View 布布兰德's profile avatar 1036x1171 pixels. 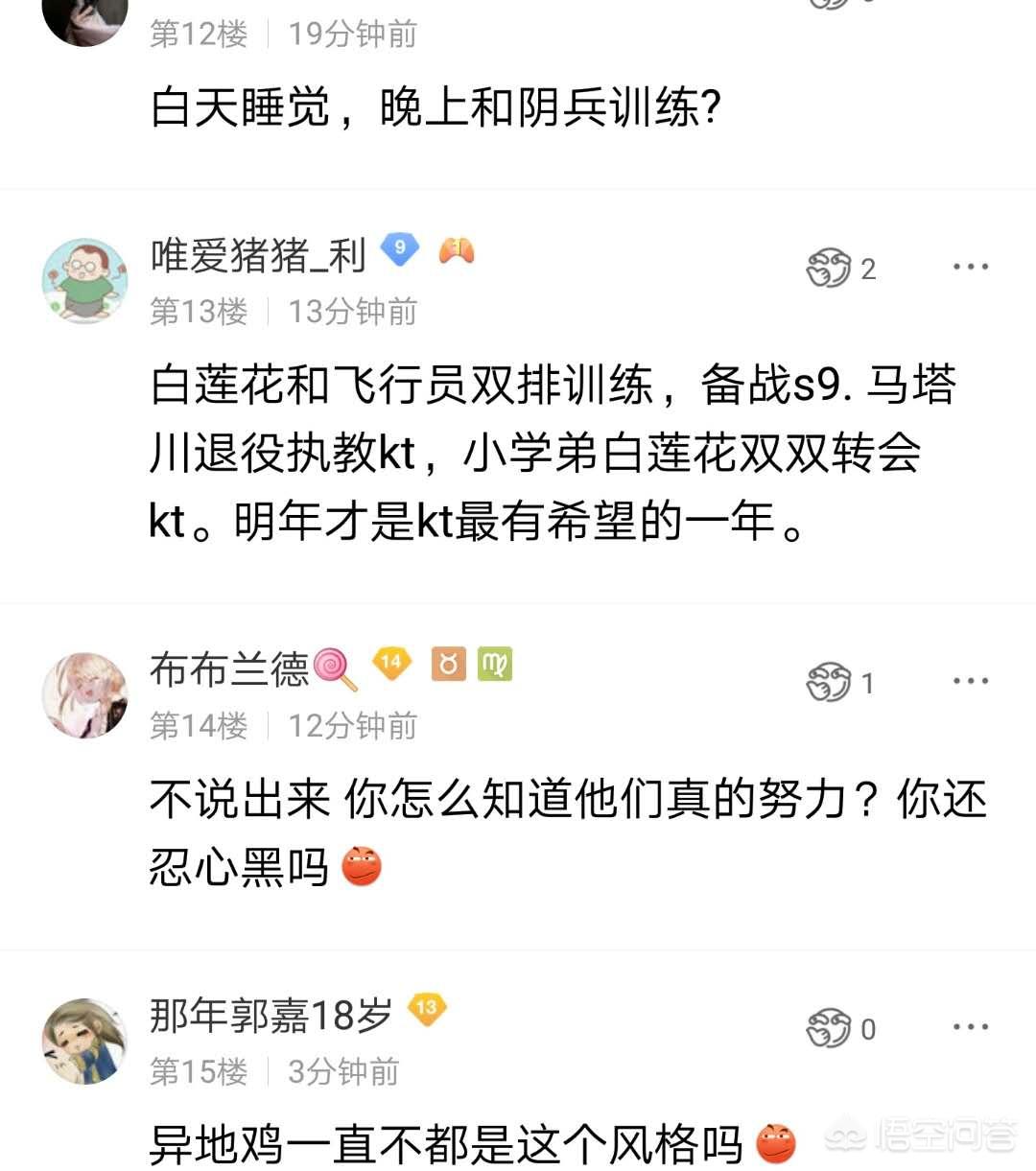point(85,695)
